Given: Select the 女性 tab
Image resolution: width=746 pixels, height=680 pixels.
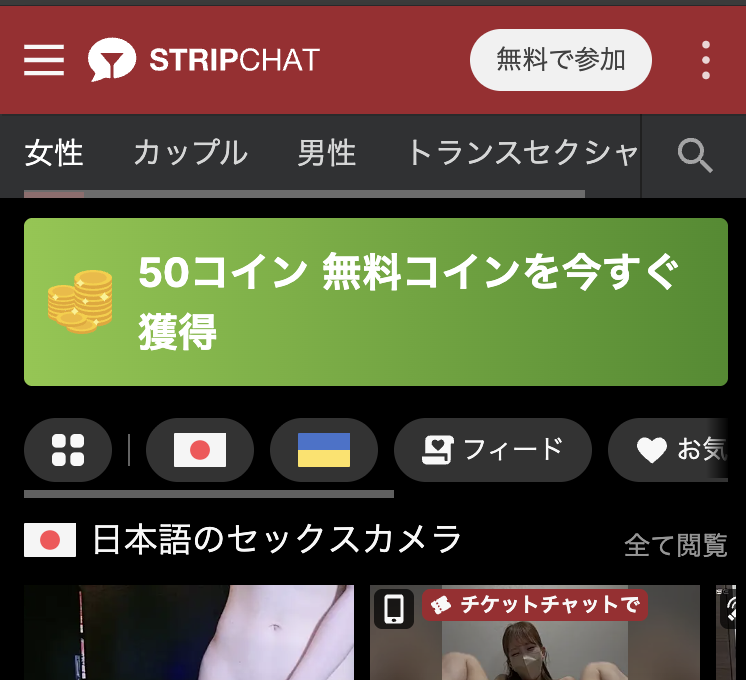Looking at the screenshot, I should point(54,153).
